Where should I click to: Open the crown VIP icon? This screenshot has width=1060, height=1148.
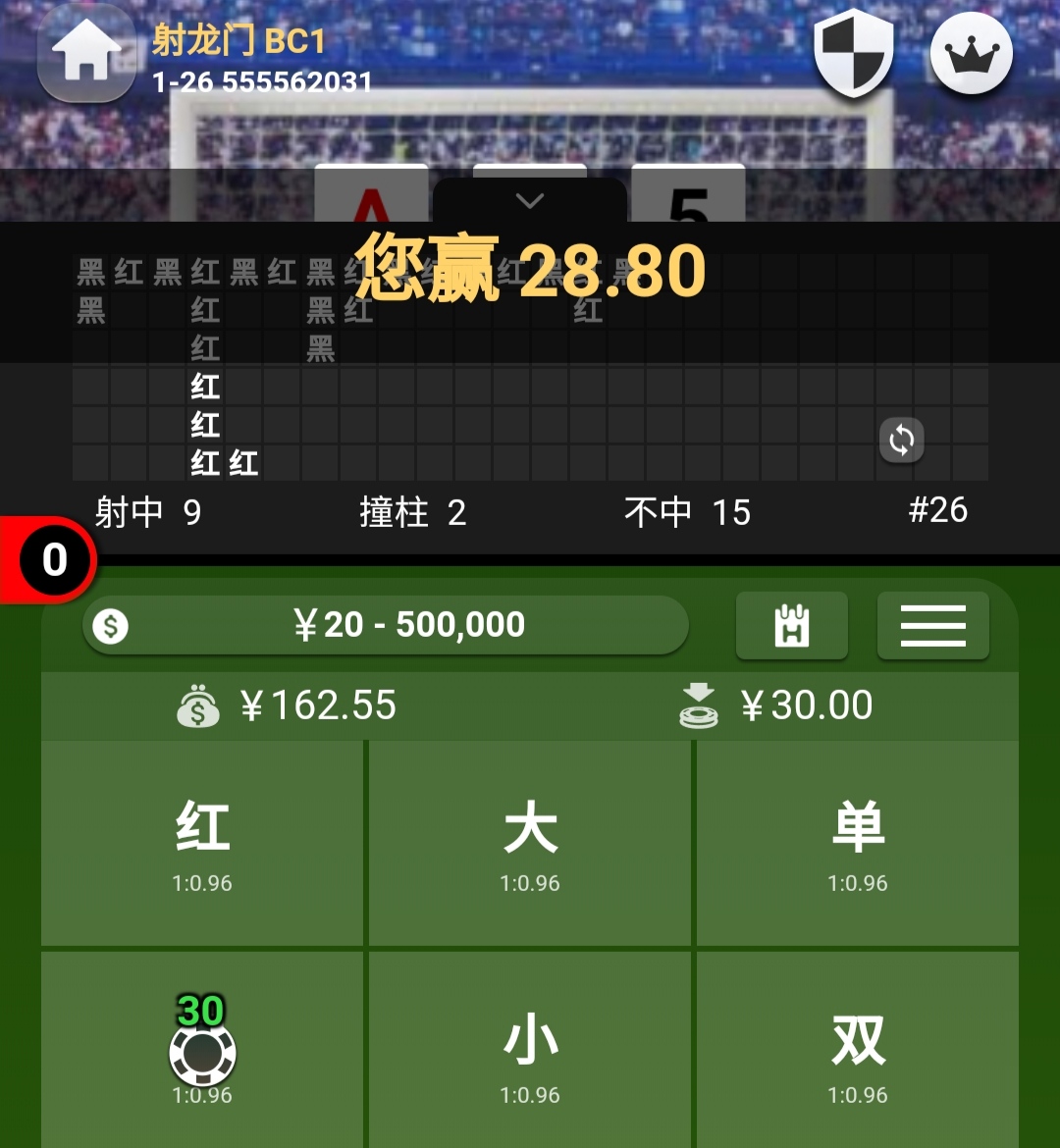(x=971, y=54)
